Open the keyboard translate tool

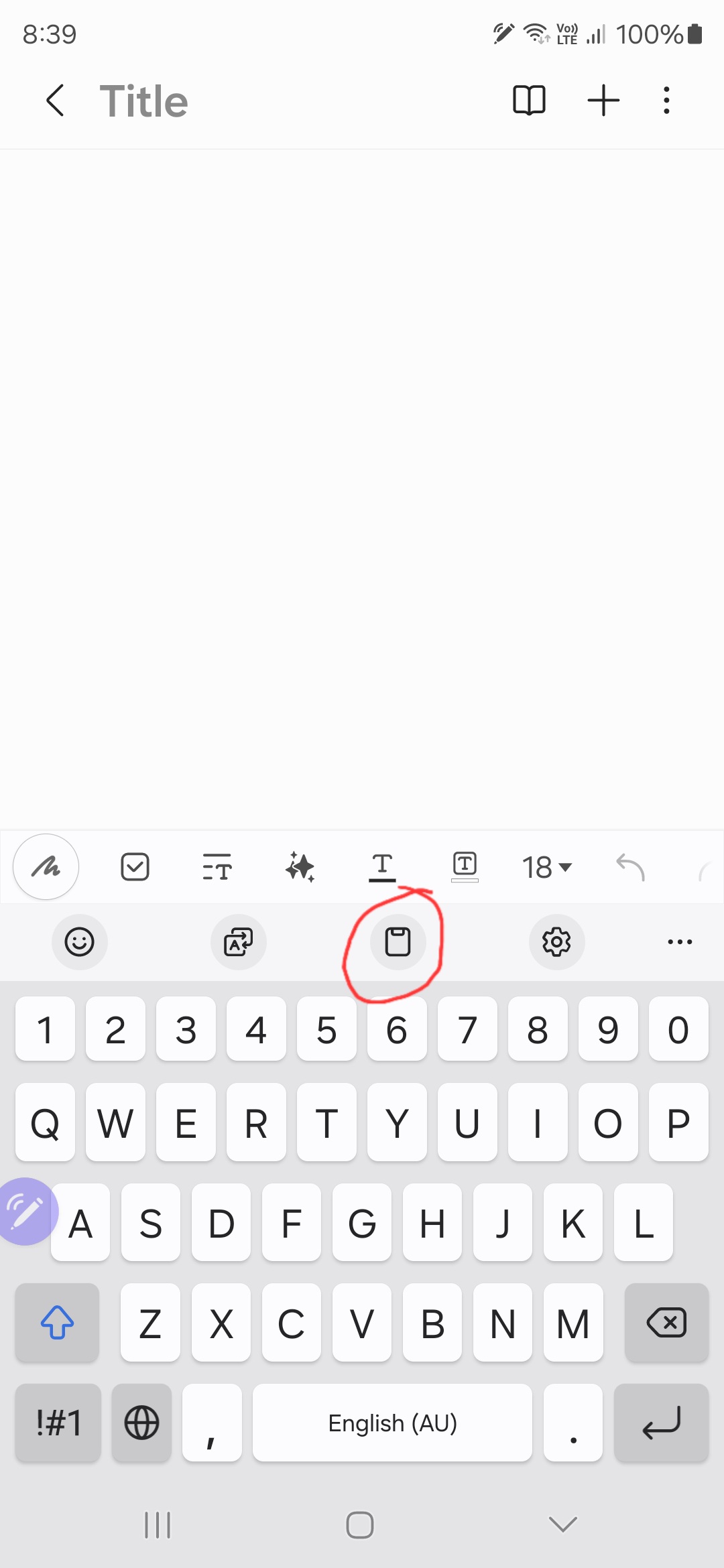[239, 942]
